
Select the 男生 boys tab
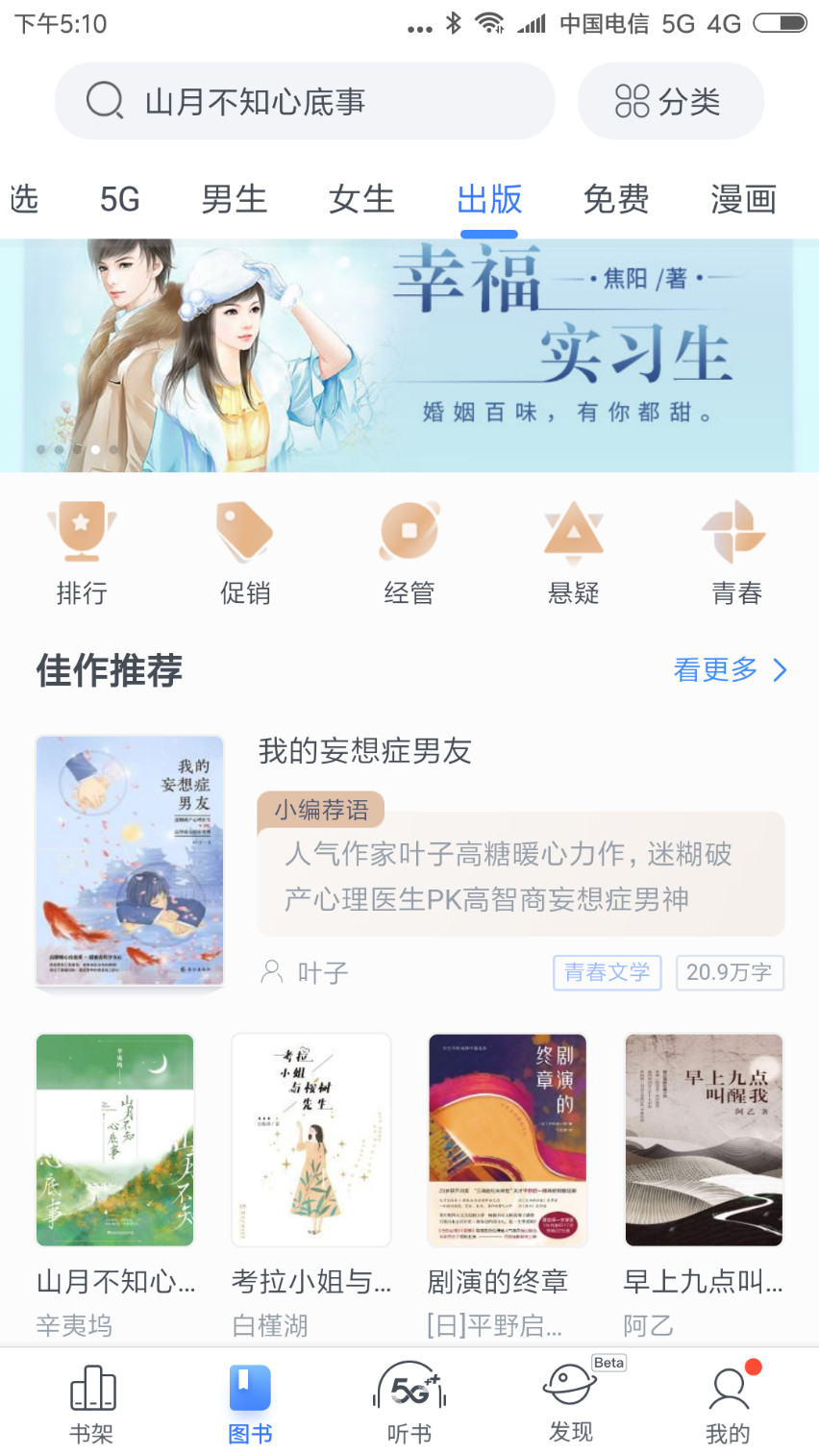234,200
